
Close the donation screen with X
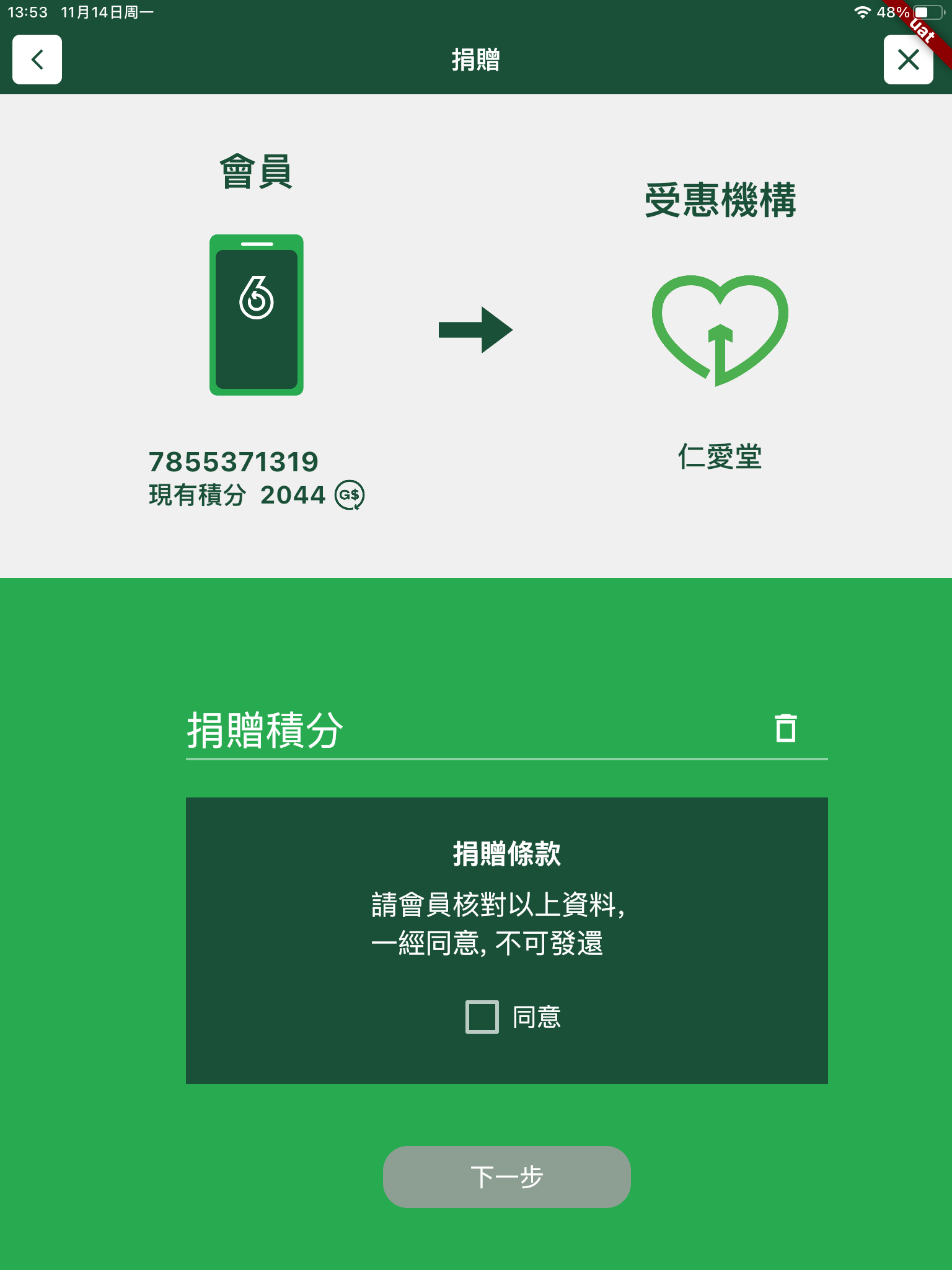[908, 60]
